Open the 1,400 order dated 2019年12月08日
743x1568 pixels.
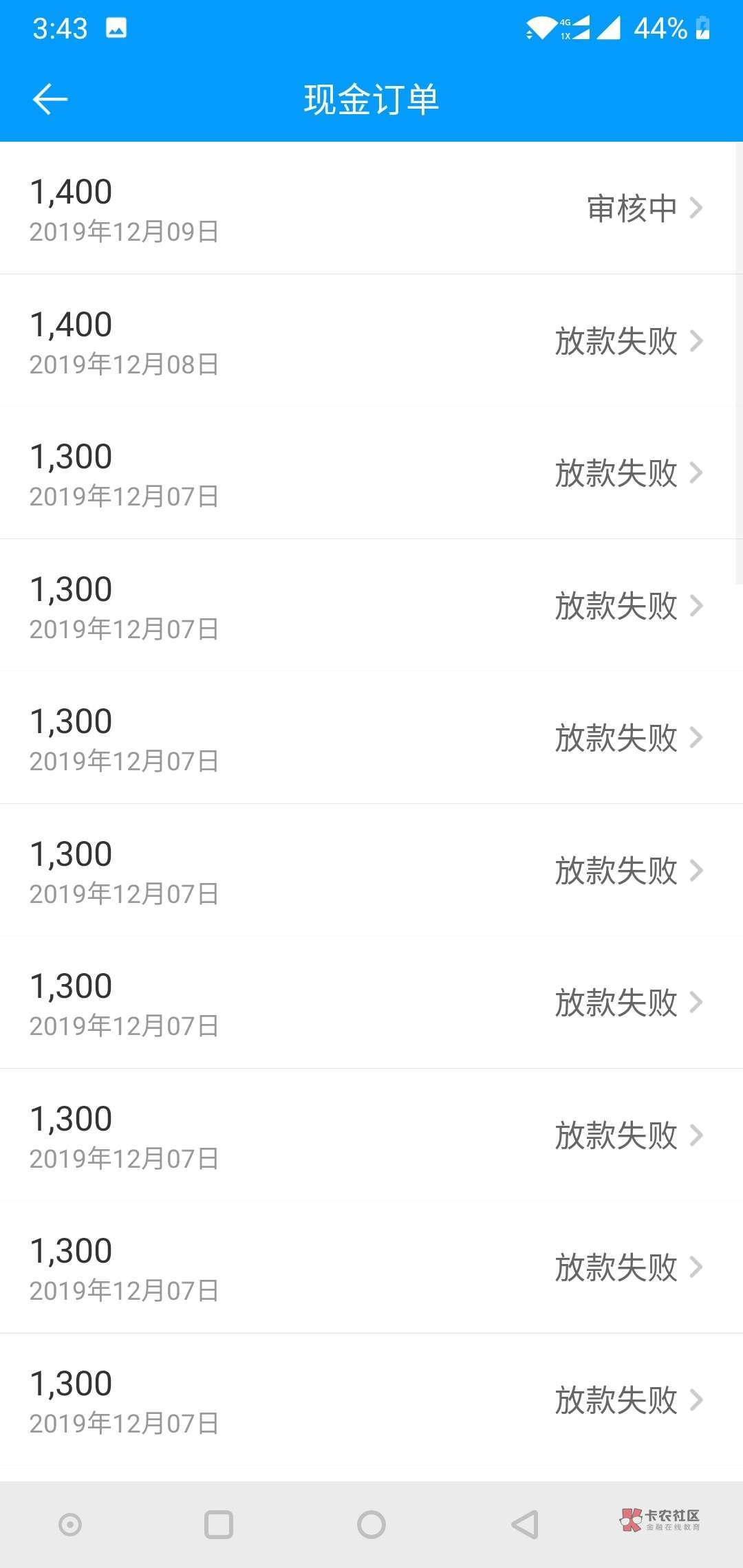point(371,341)
